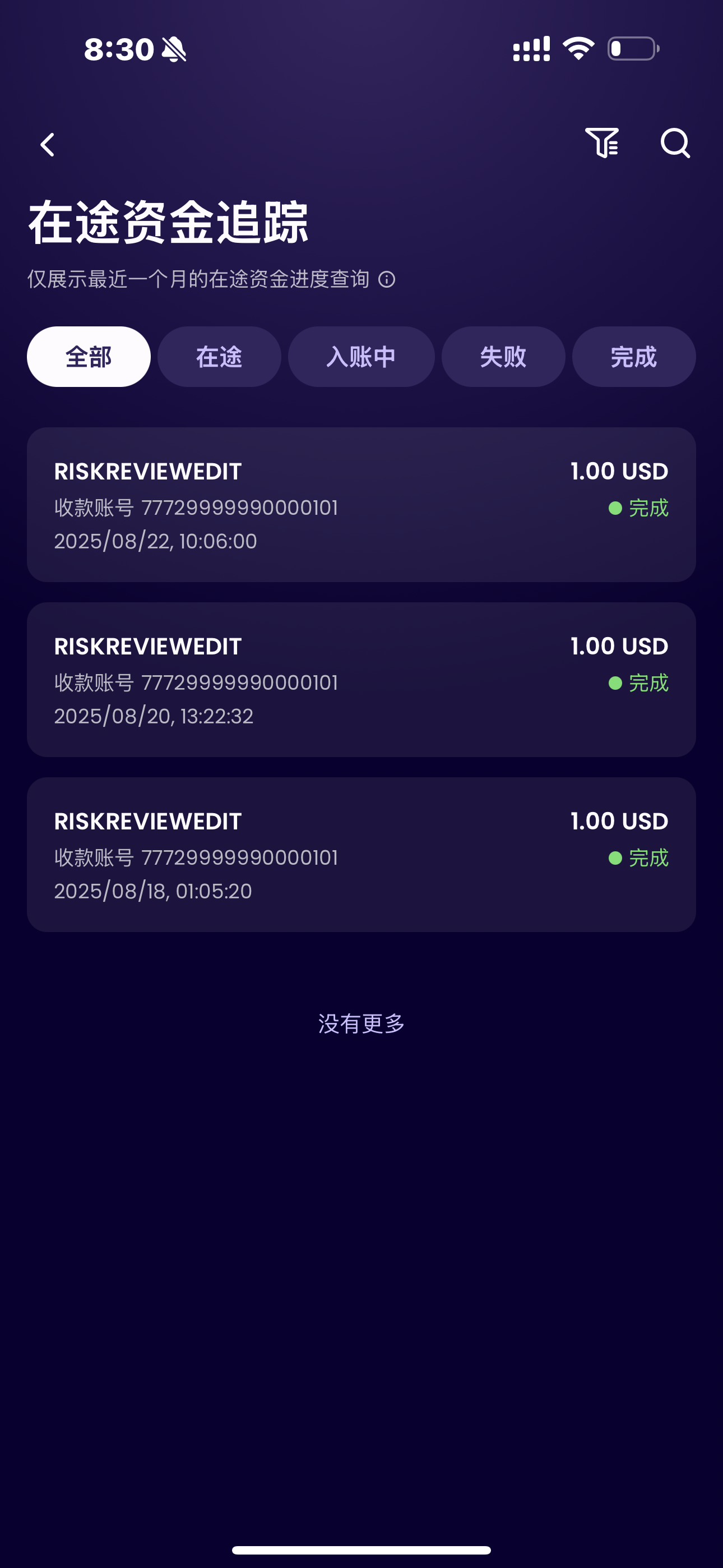View the transfer dated 2025/08/20, 13:22:32

click(x=361, y=679)
